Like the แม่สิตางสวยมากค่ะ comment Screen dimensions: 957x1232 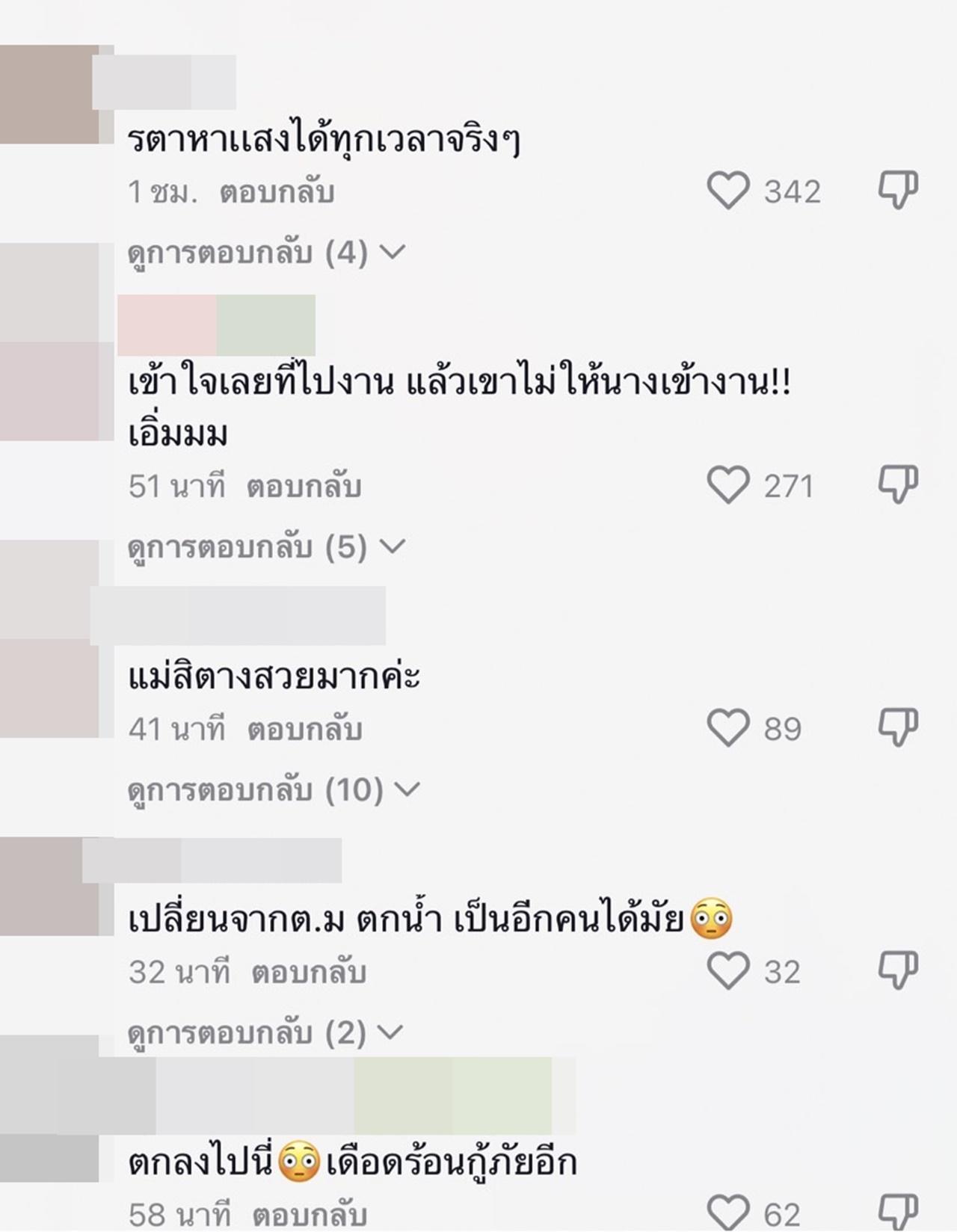(728, 727)
